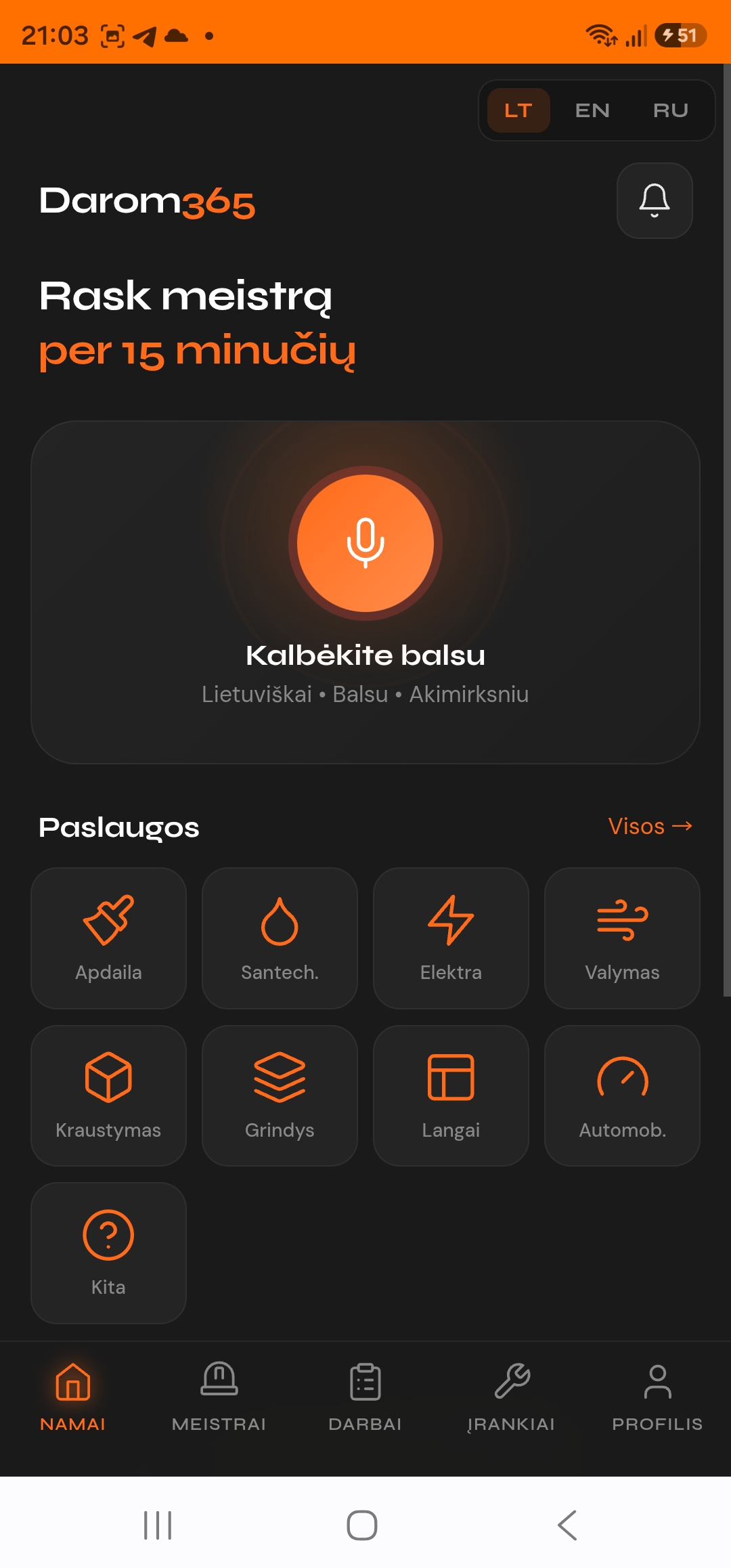
Task: Open the notifications bell
Action: tap(655, 200)
